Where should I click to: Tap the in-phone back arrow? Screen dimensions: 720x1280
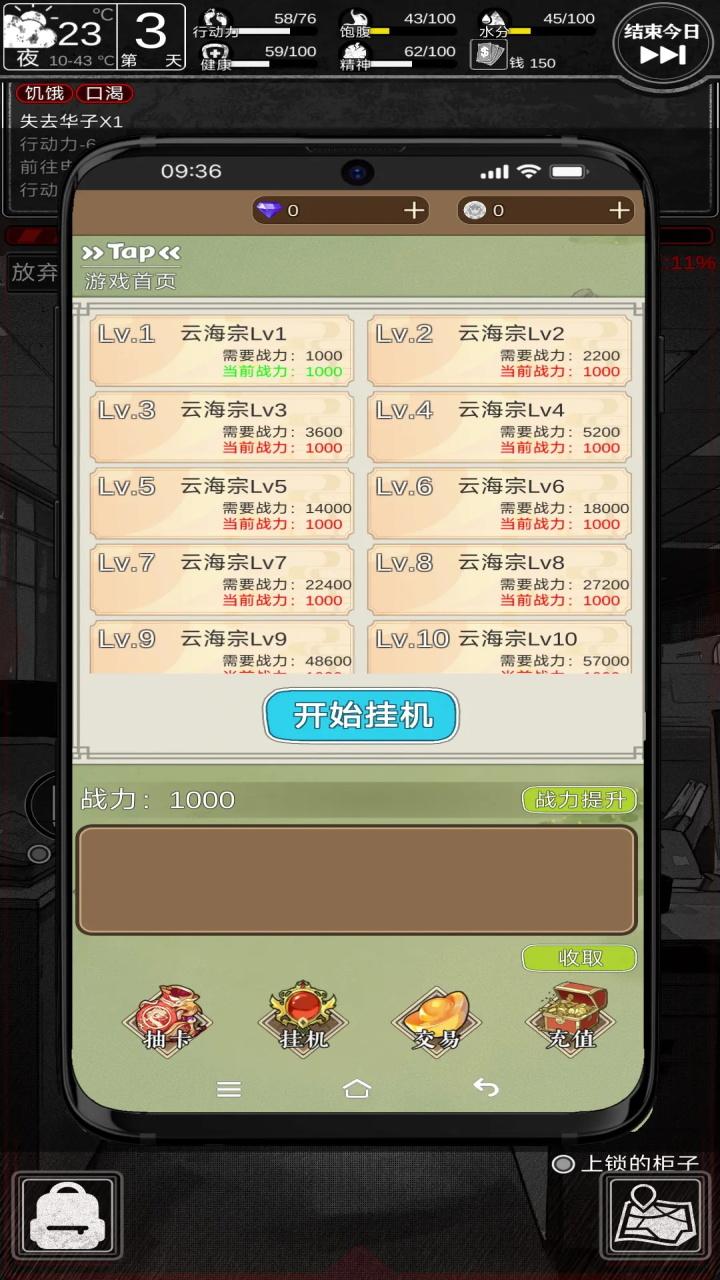pos(486,1088)
